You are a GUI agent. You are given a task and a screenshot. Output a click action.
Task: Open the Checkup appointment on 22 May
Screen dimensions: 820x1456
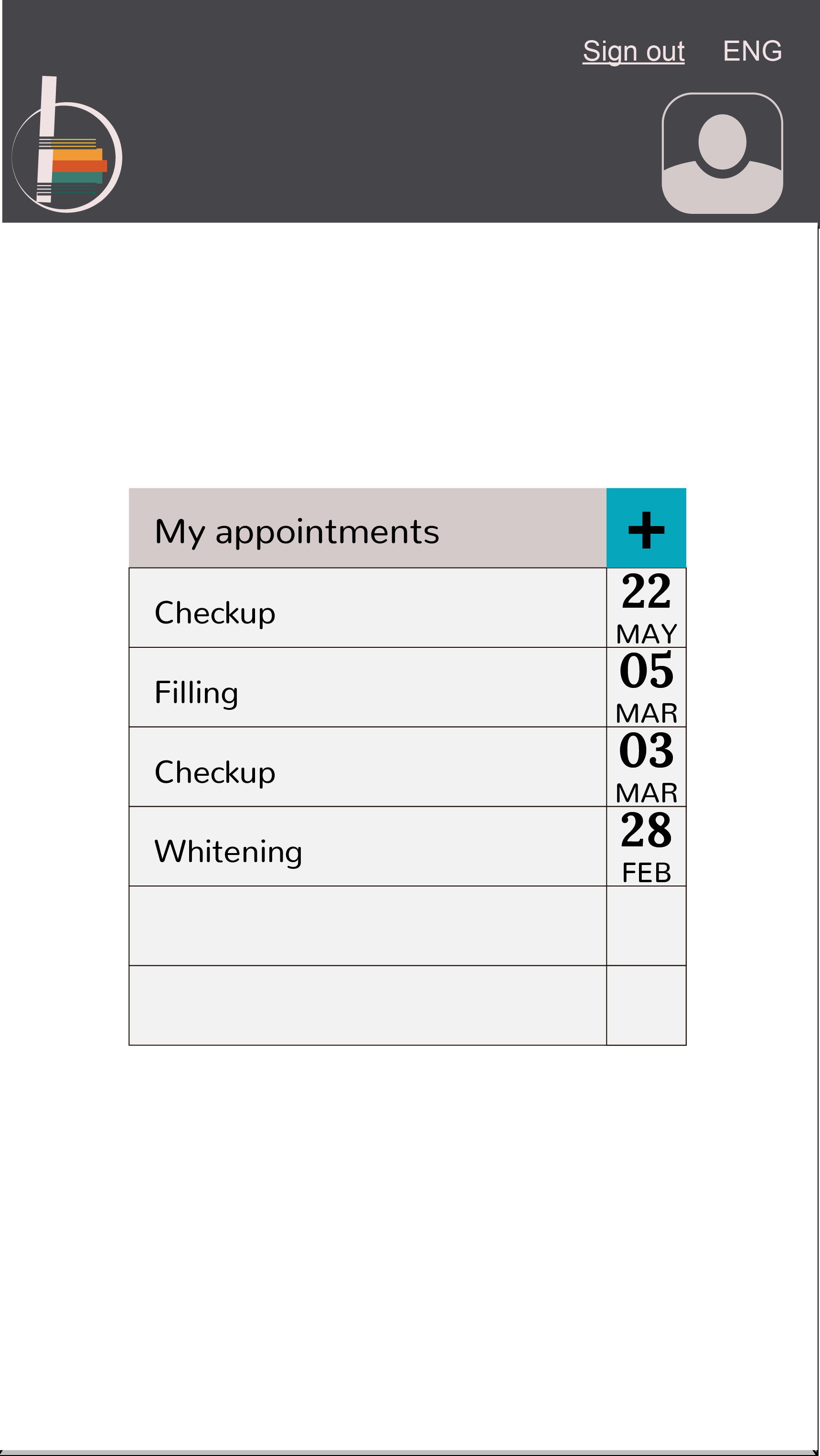368,608
